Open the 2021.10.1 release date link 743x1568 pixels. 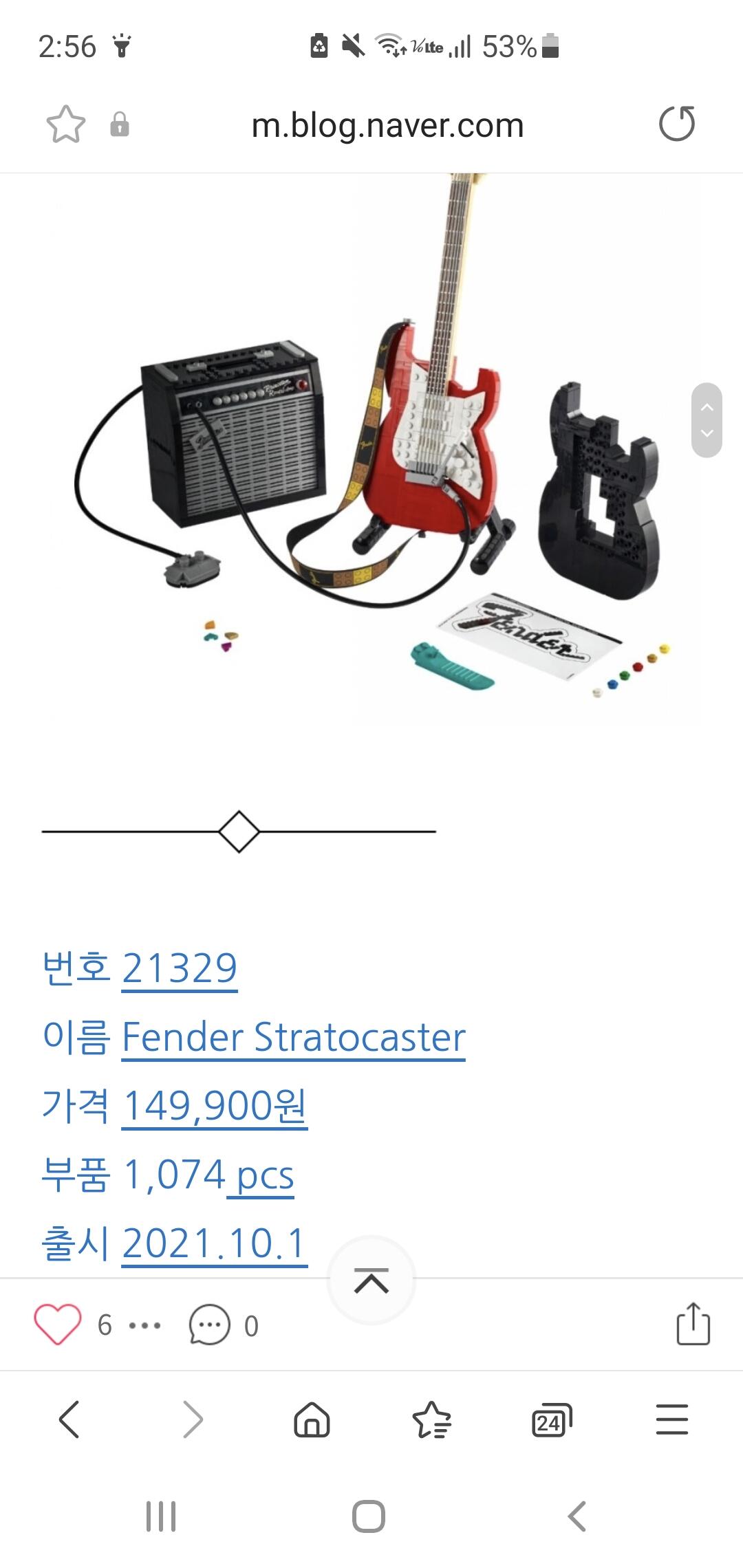[215, 1243]
